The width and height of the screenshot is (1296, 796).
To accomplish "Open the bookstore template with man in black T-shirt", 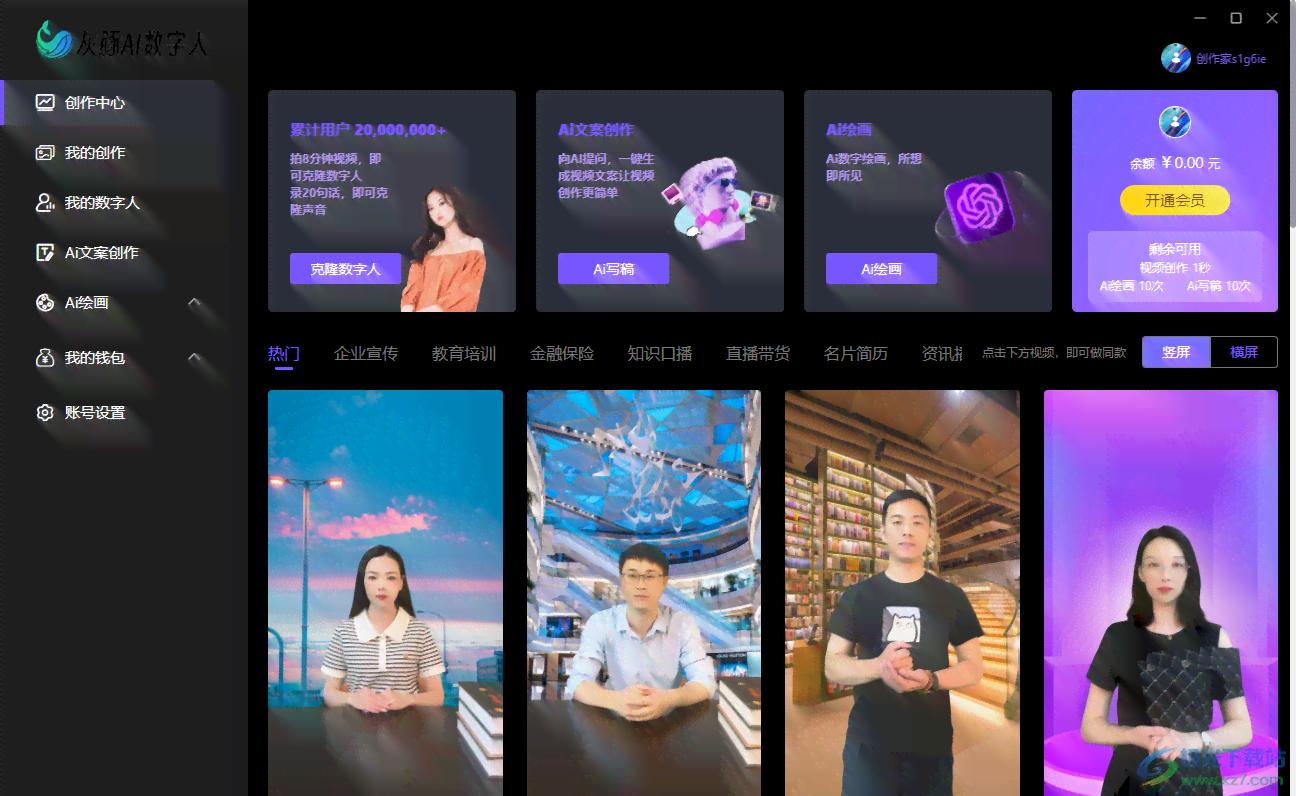I will 902,592.
